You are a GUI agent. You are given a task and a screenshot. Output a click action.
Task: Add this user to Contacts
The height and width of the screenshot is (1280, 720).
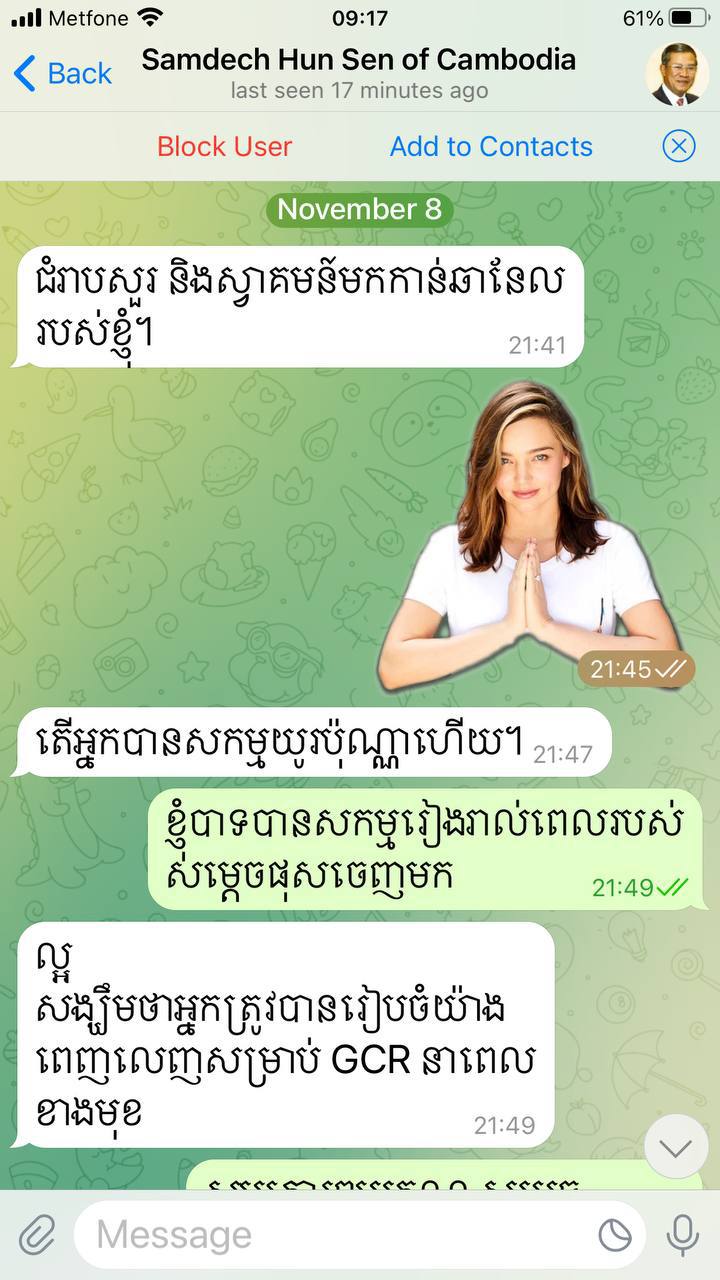491,146
